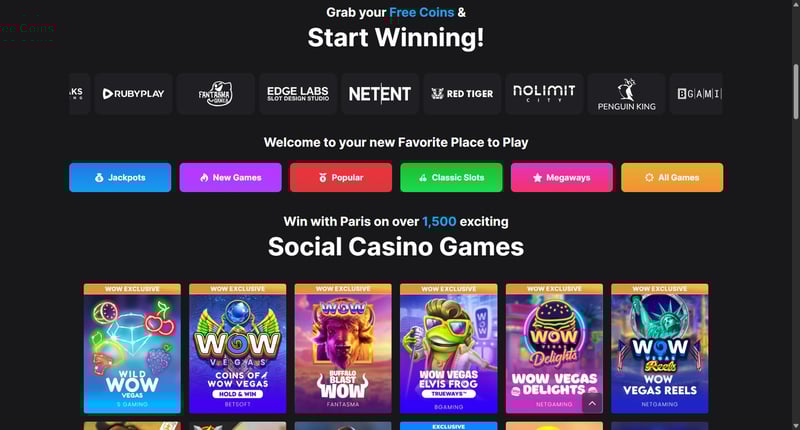This screenshot has height=430, width=800.
Task: Open Buffalo Blast WOW game
Action: (x=343, y=350)
